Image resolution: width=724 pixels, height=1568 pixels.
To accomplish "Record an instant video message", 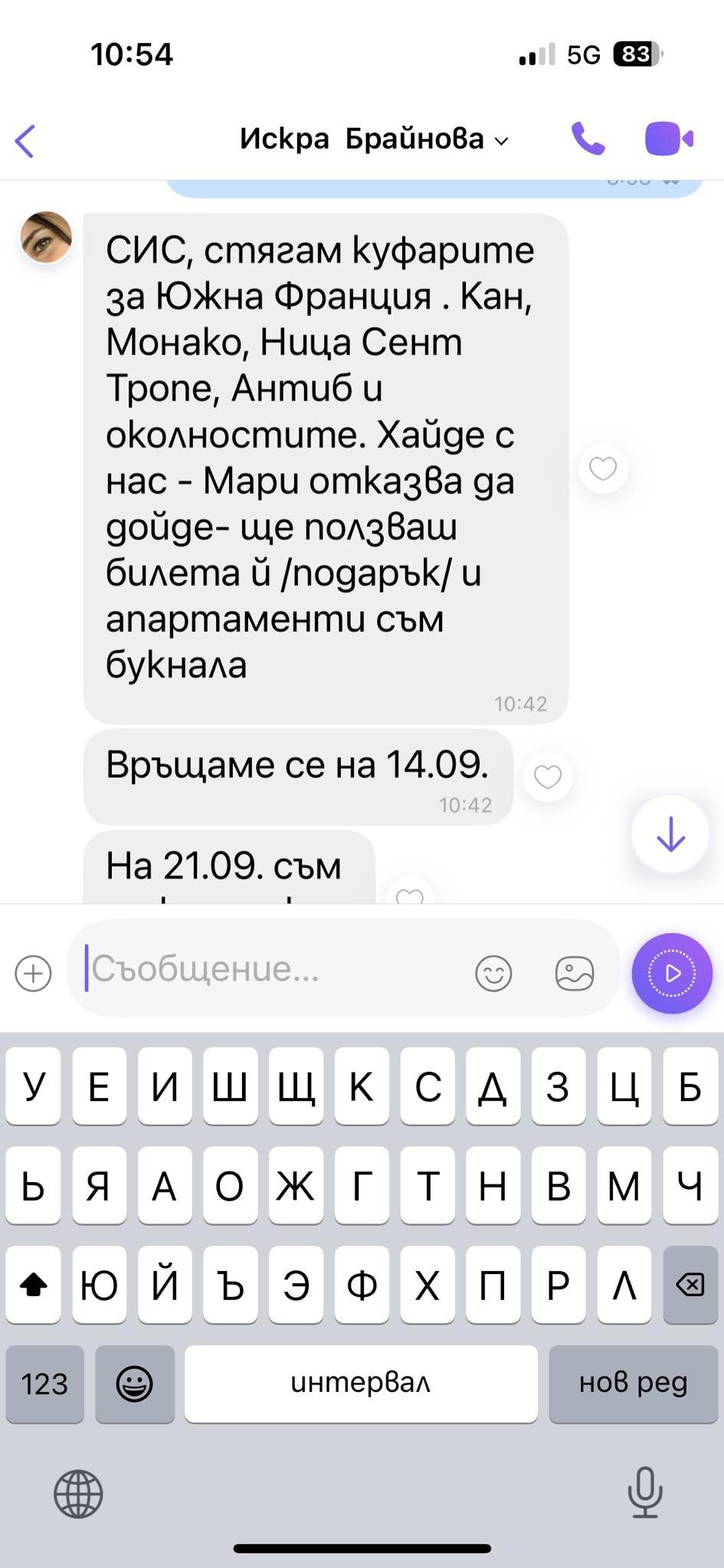I will point(672,973).
